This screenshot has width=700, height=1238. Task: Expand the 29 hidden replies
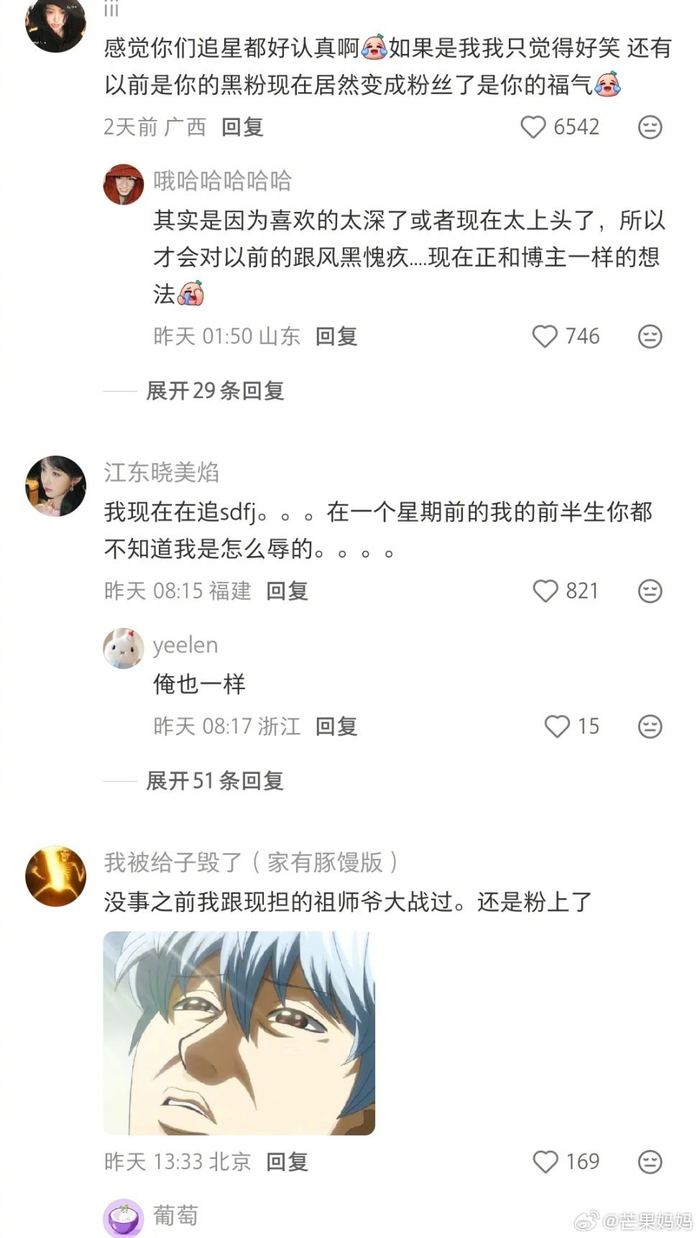215,390
